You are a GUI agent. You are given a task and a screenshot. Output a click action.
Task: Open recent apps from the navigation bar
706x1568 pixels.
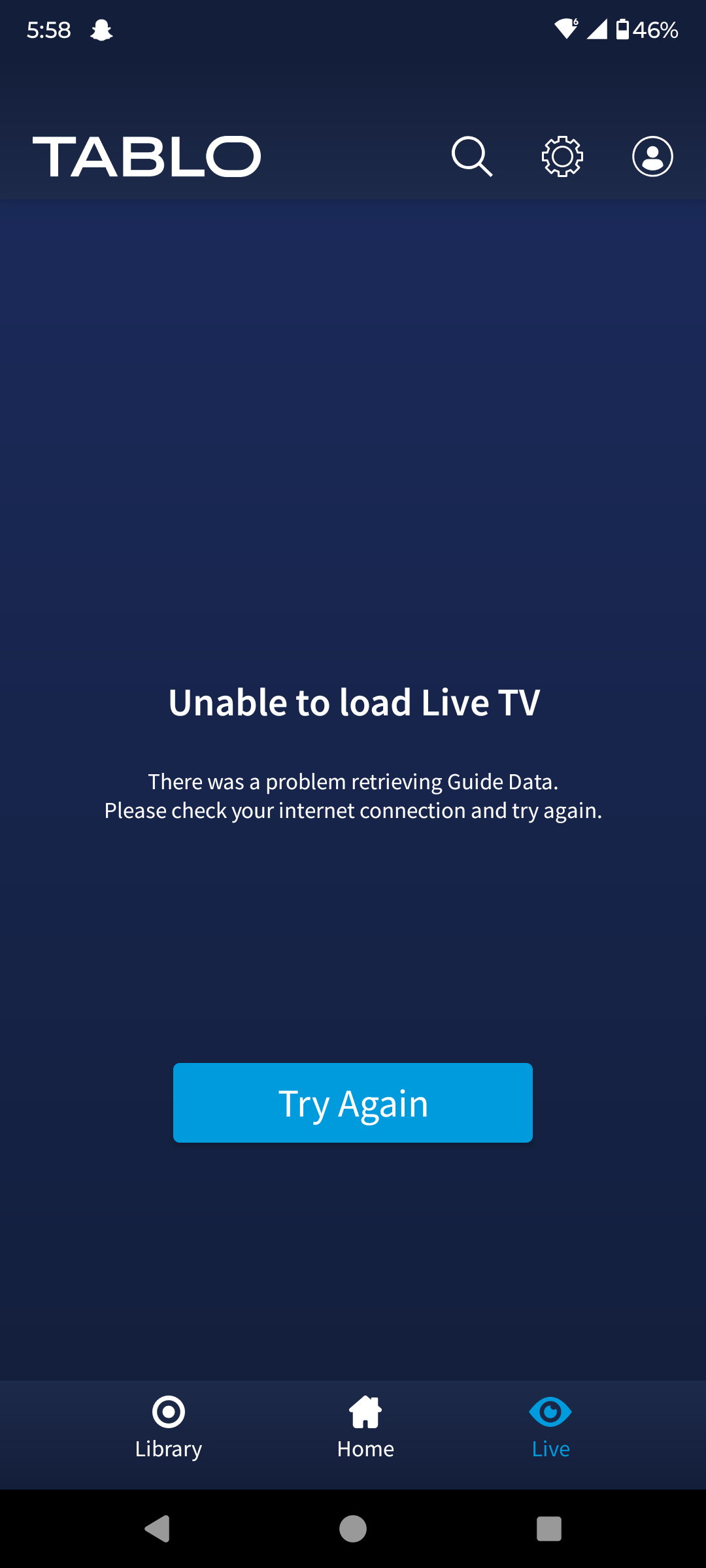tap(548, 1529)
